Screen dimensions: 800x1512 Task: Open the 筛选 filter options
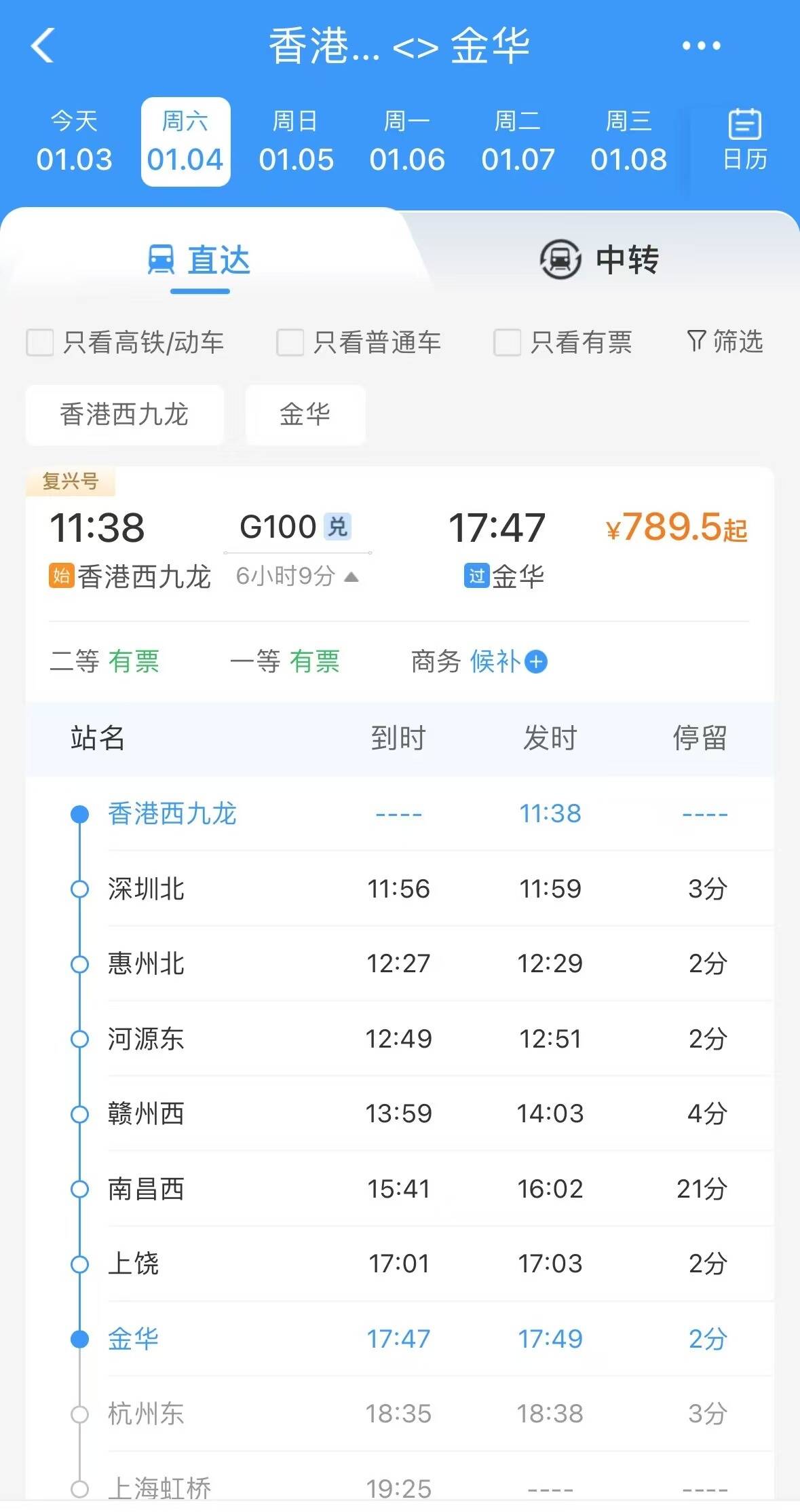coord(725,342)
